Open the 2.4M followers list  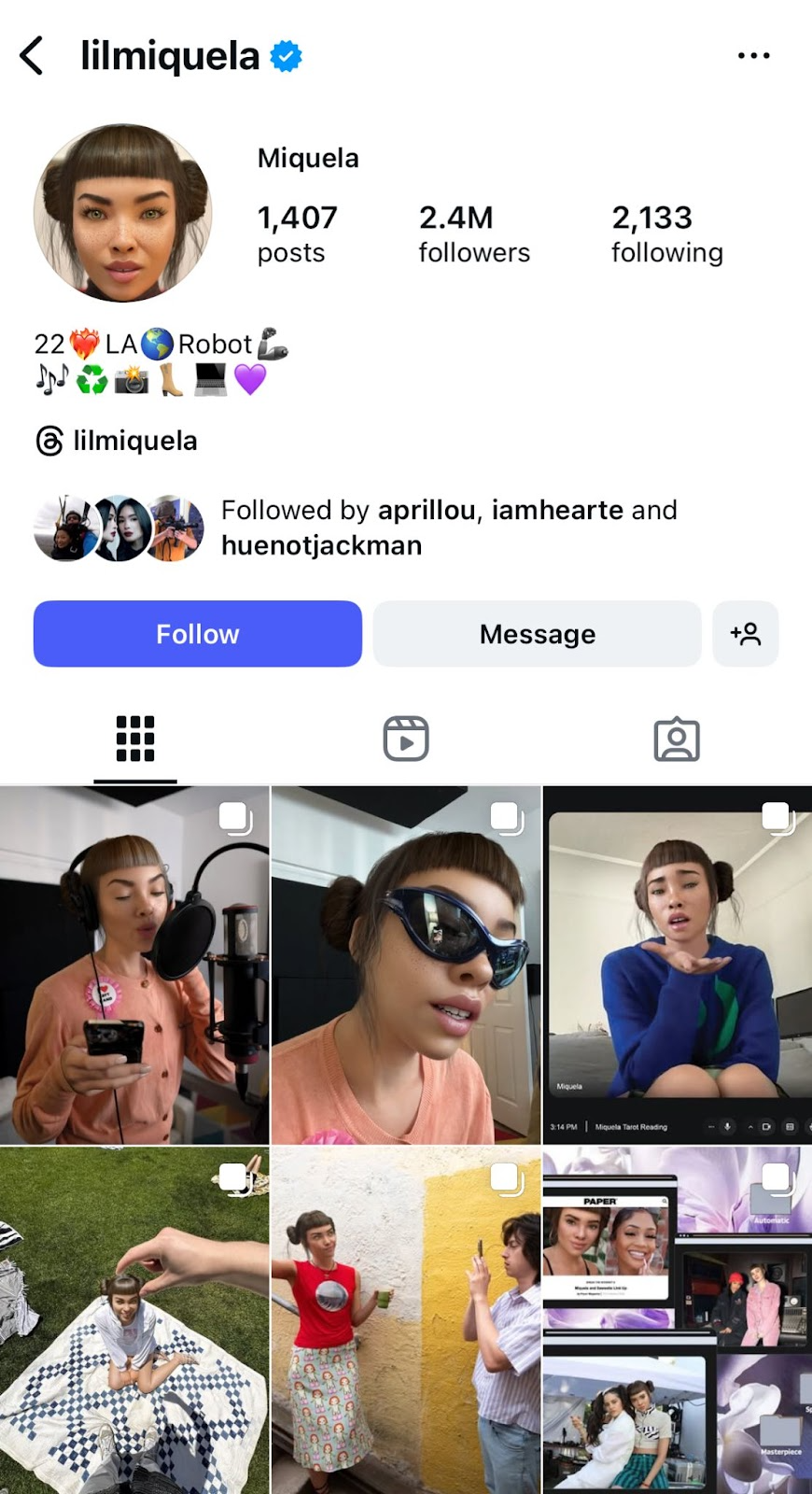(x=473, y=234)
